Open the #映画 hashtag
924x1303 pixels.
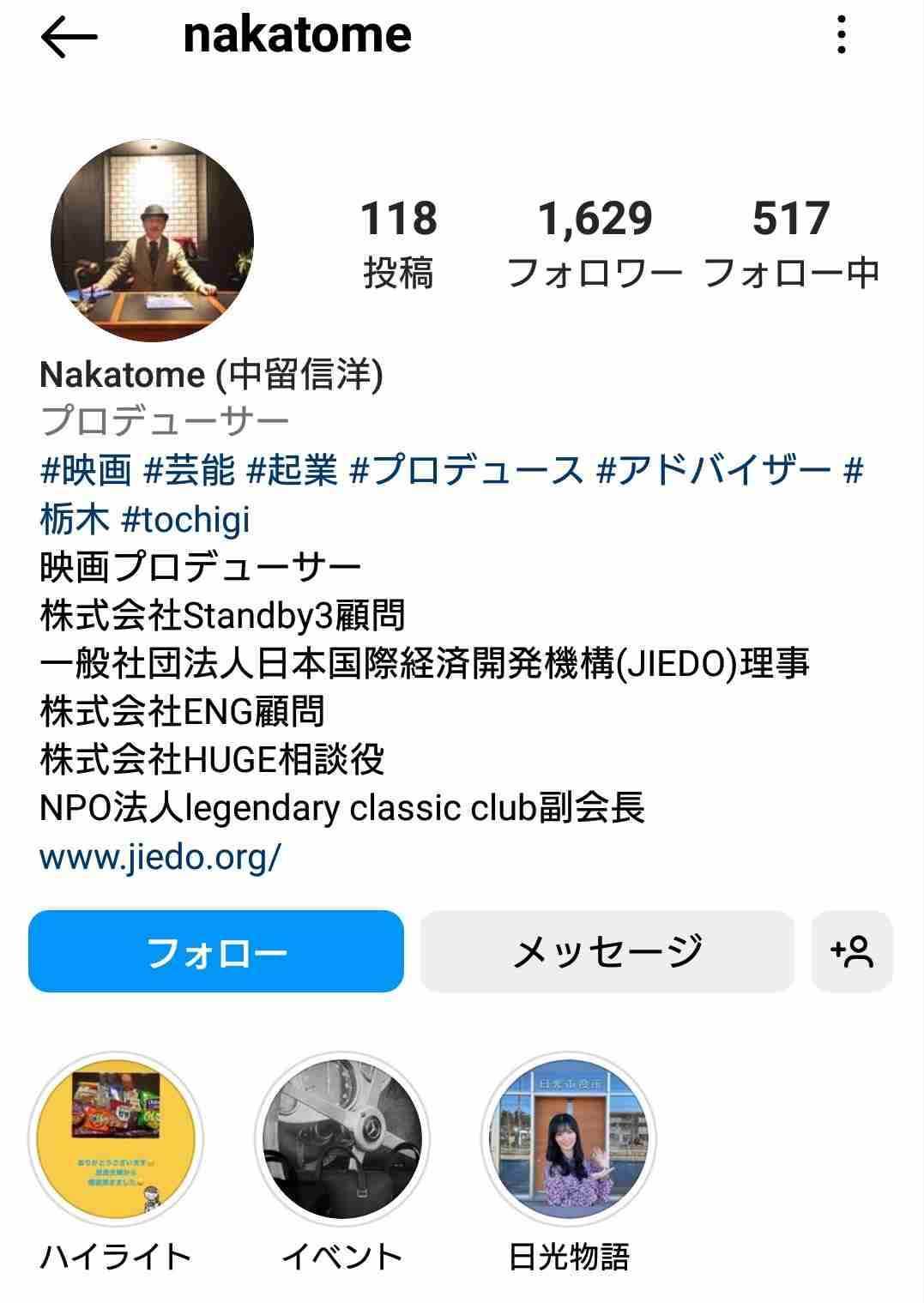(x=86, y=470)
